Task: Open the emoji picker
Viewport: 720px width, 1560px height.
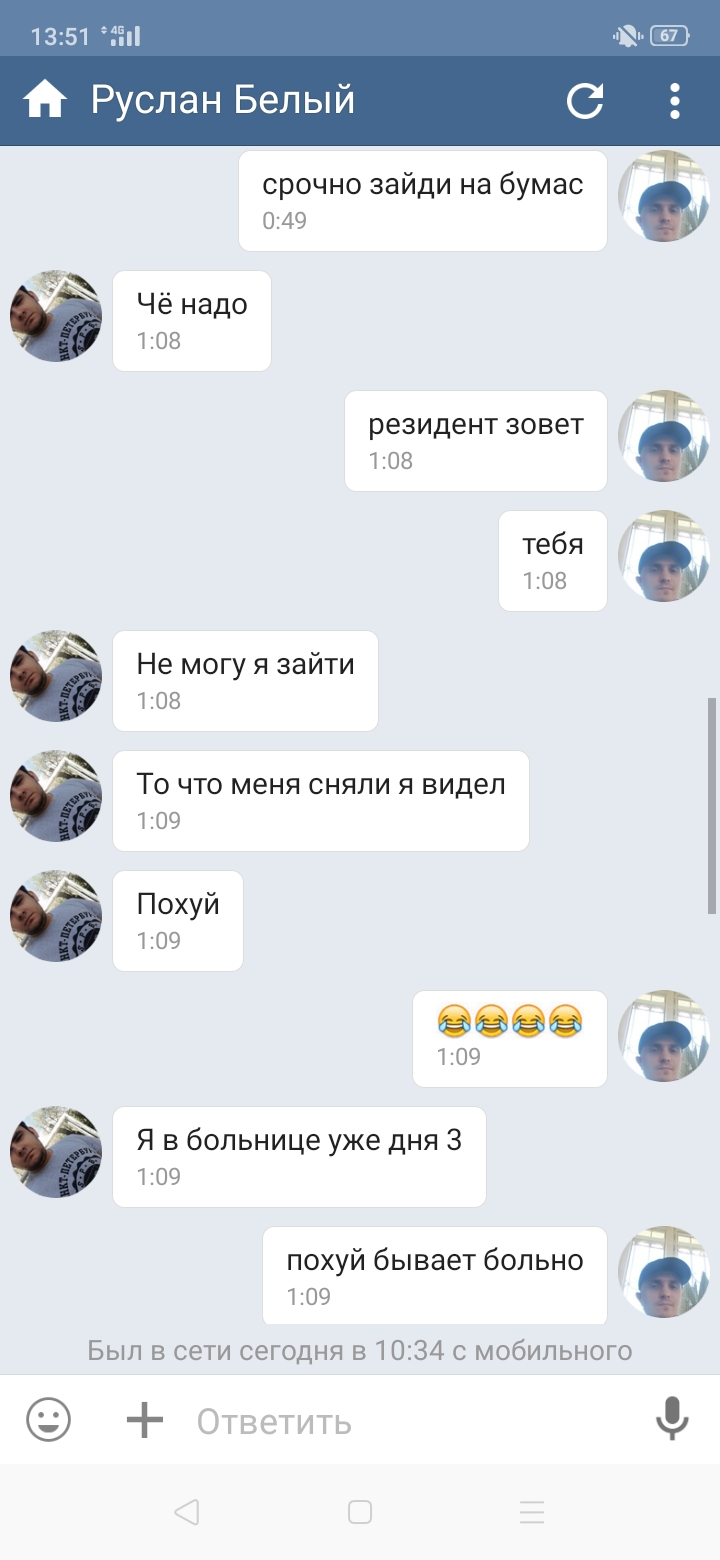Action: click(48, 1420)
